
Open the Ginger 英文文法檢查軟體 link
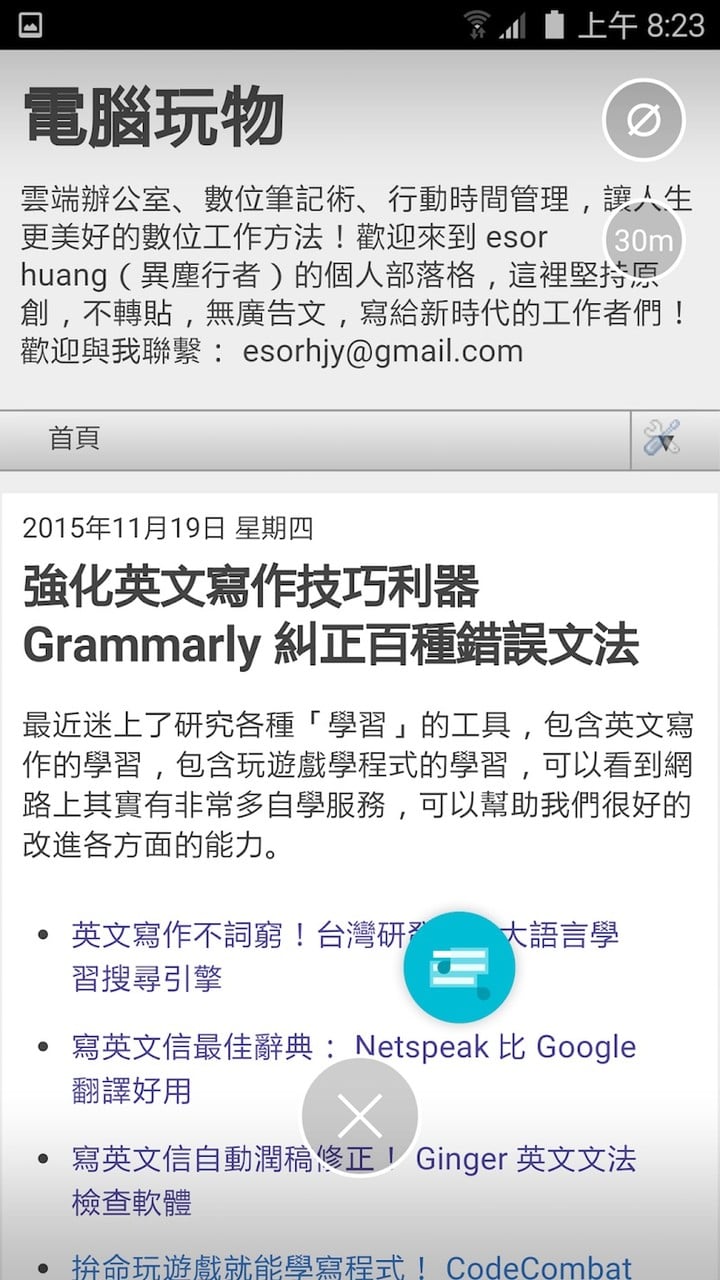coord(525,1160)
